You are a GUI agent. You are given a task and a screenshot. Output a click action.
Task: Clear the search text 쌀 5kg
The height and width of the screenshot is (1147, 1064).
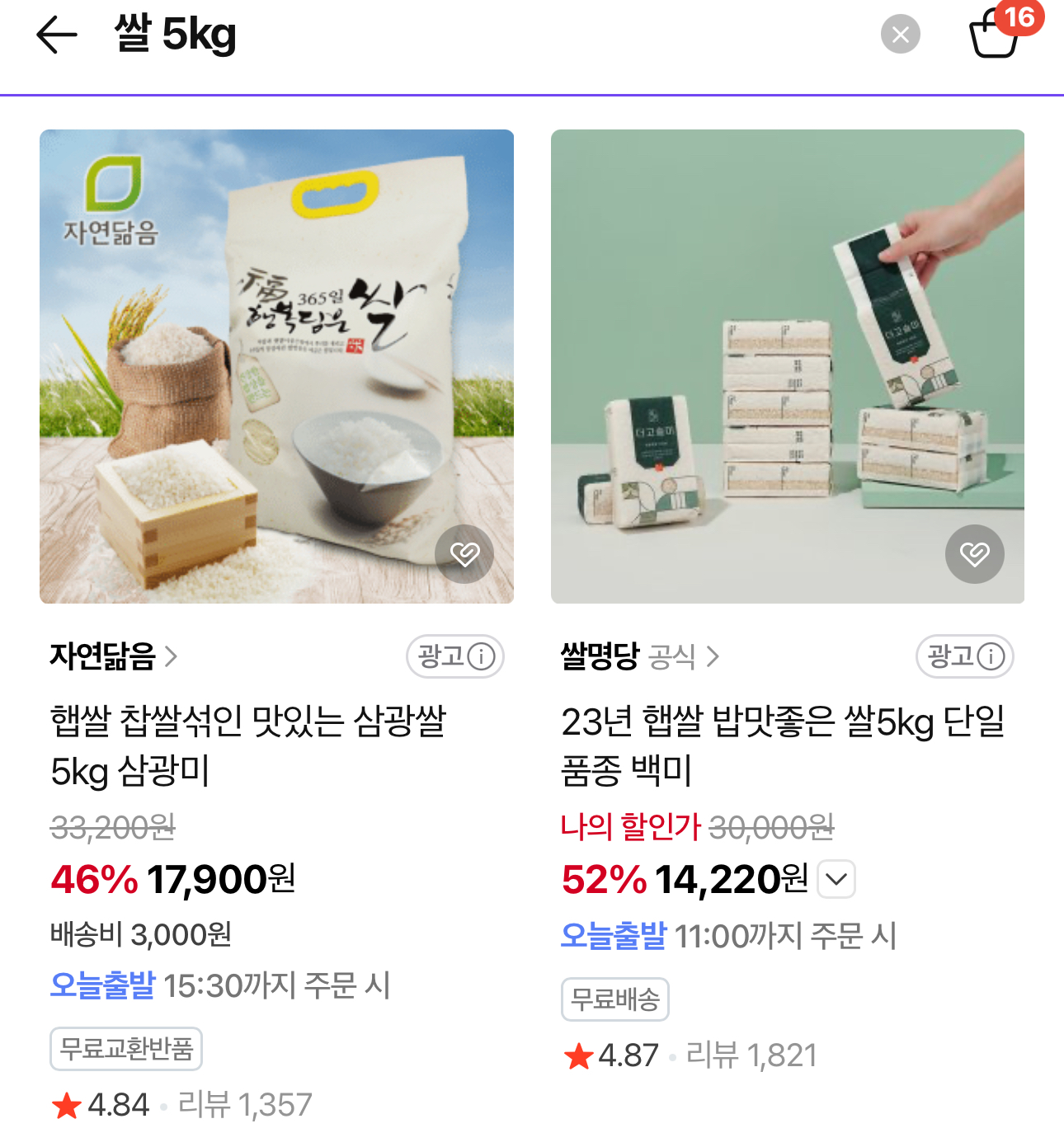[900, 35]
